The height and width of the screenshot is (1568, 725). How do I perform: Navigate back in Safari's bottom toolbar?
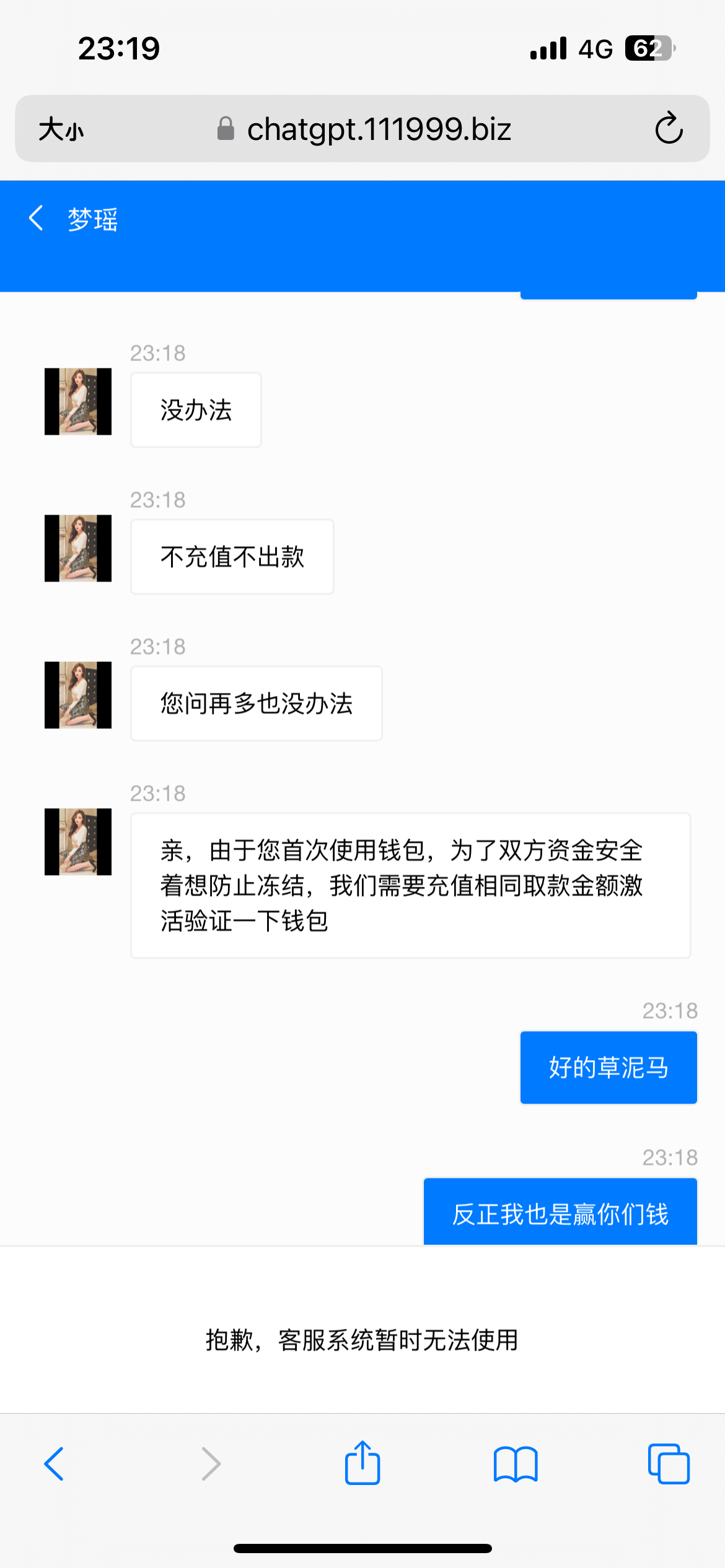point(54,1465)
